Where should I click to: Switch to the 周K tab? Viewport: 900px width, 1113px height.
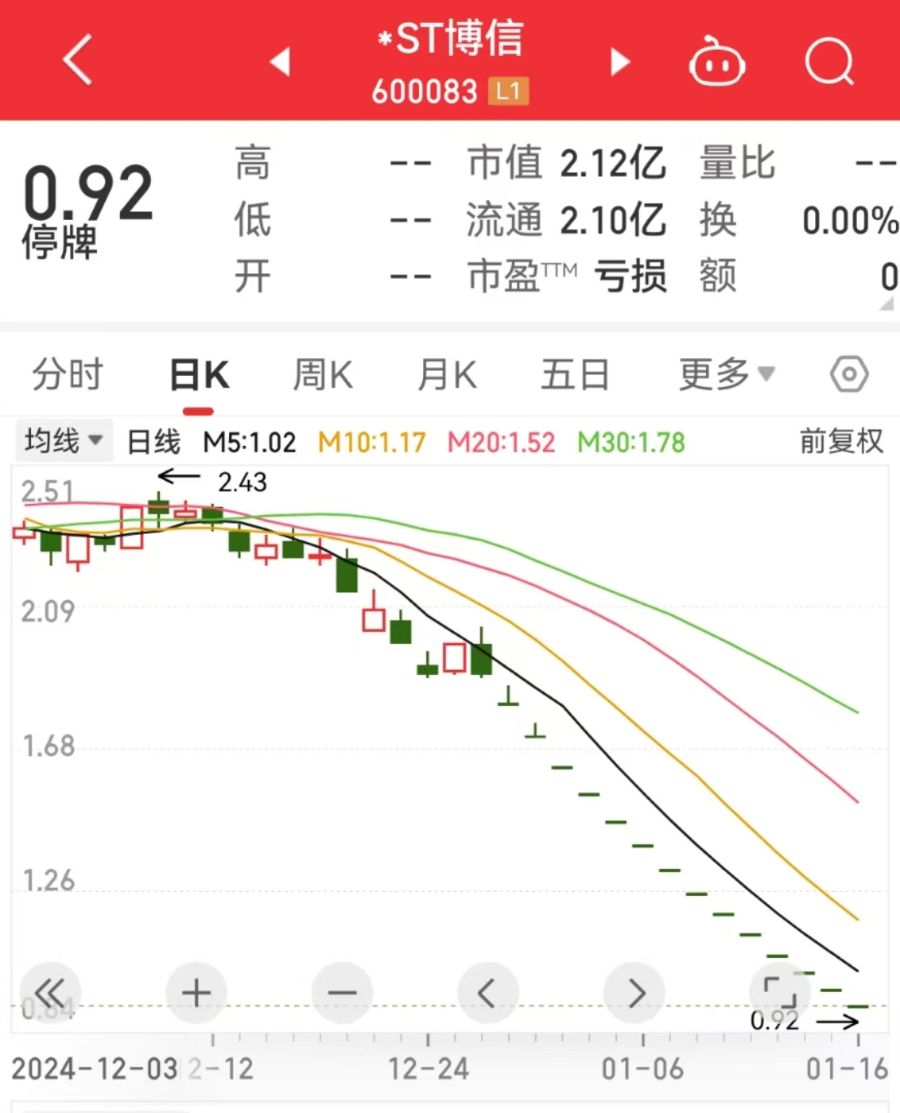(x=322, y=376)
